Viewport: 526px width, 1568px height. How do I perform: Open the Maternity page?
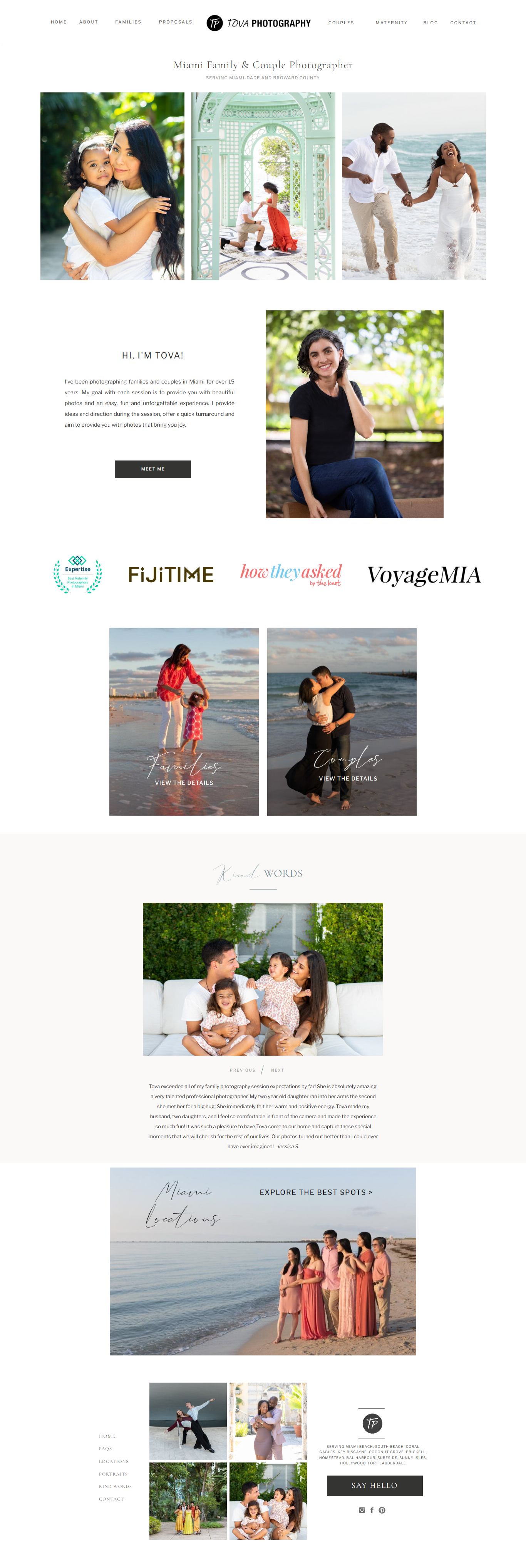392,22
